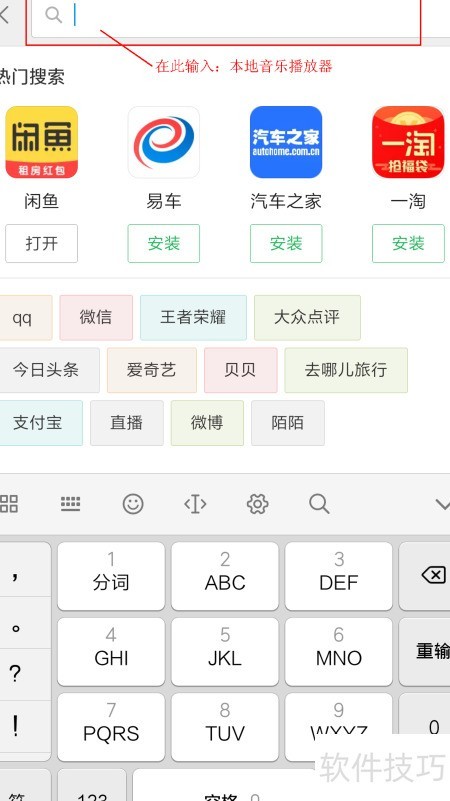This screenshot has height=801, width=450.
Task: Collapse the keyboard with the down chevron
Action: (442, 505)
